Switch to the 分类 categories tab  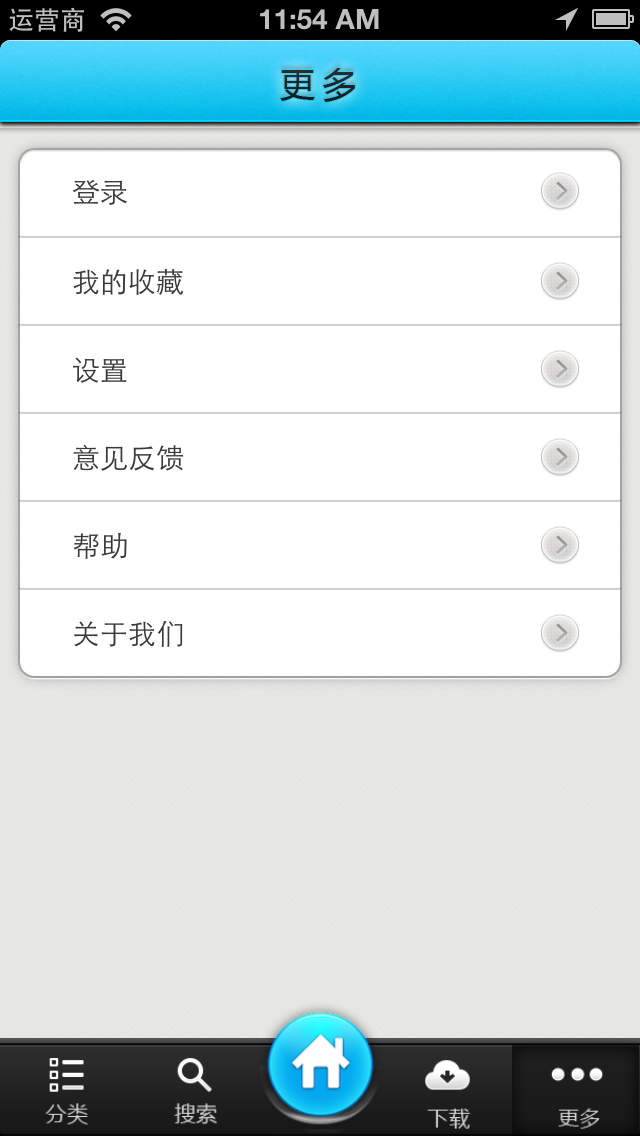pos(67,1090)
